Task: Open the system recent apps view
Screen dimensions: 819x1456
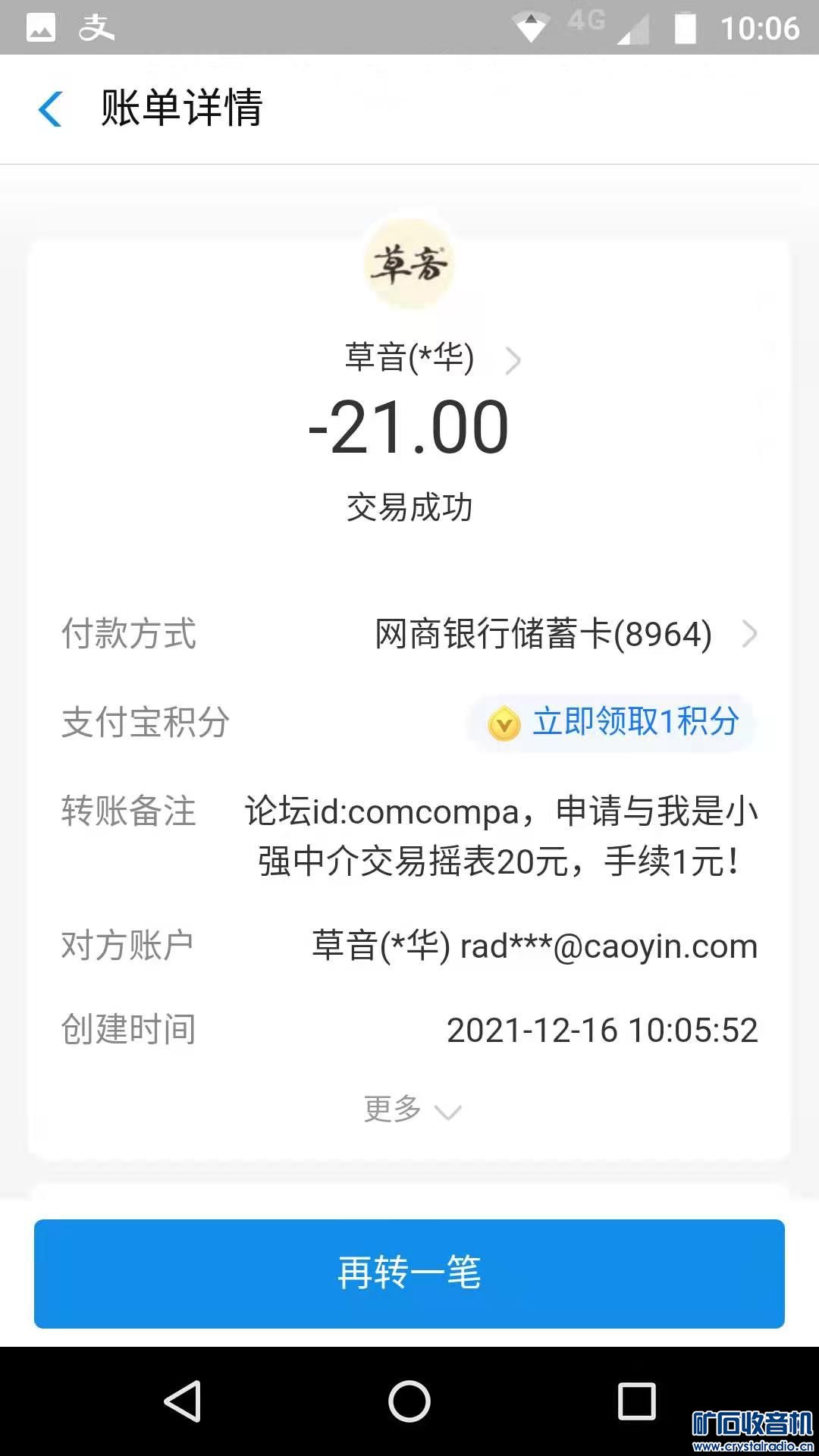Action: pyautogui.click(x=636, y=1401)
